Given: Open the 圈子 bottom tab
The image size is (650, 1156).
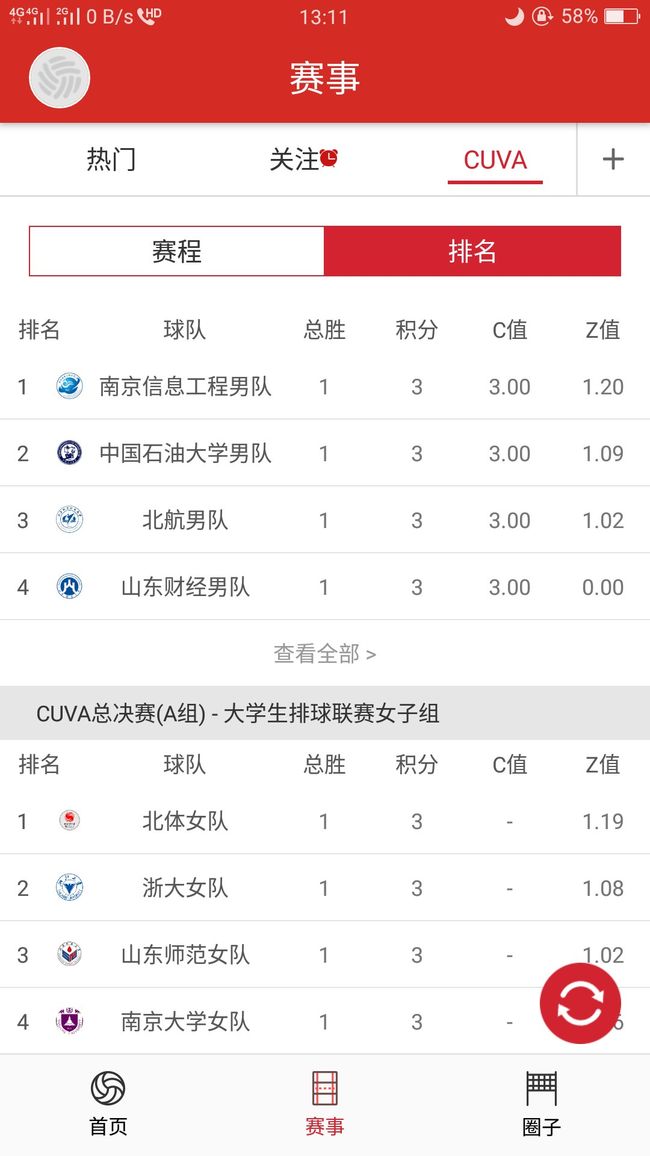Looking at the screenshot, I should point(542,1104).
